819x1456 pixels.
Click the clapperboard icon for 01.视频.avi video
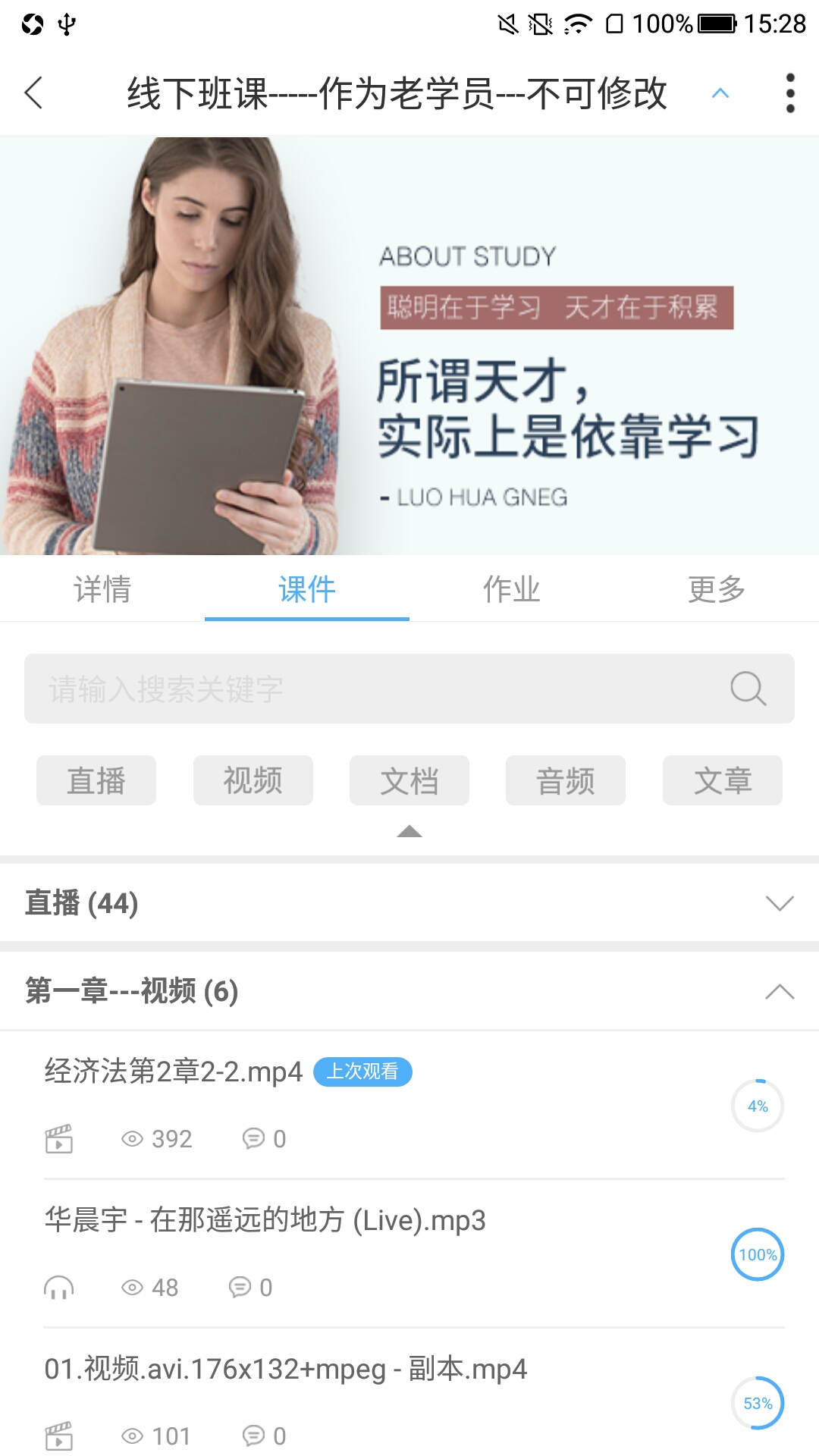pos(58,1436)
